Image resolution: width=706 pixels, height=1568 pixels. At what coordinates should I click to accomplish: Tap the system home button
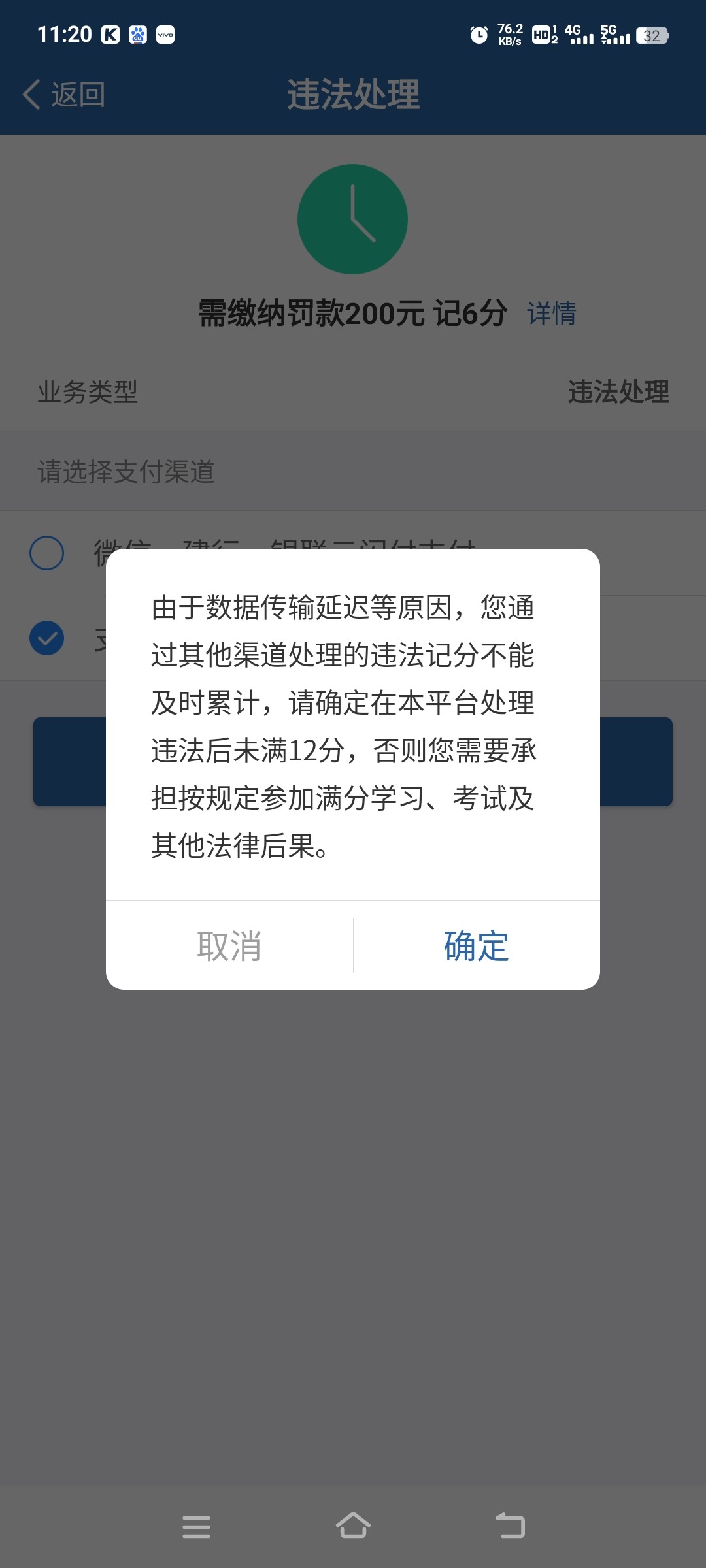pos(353,1526)
